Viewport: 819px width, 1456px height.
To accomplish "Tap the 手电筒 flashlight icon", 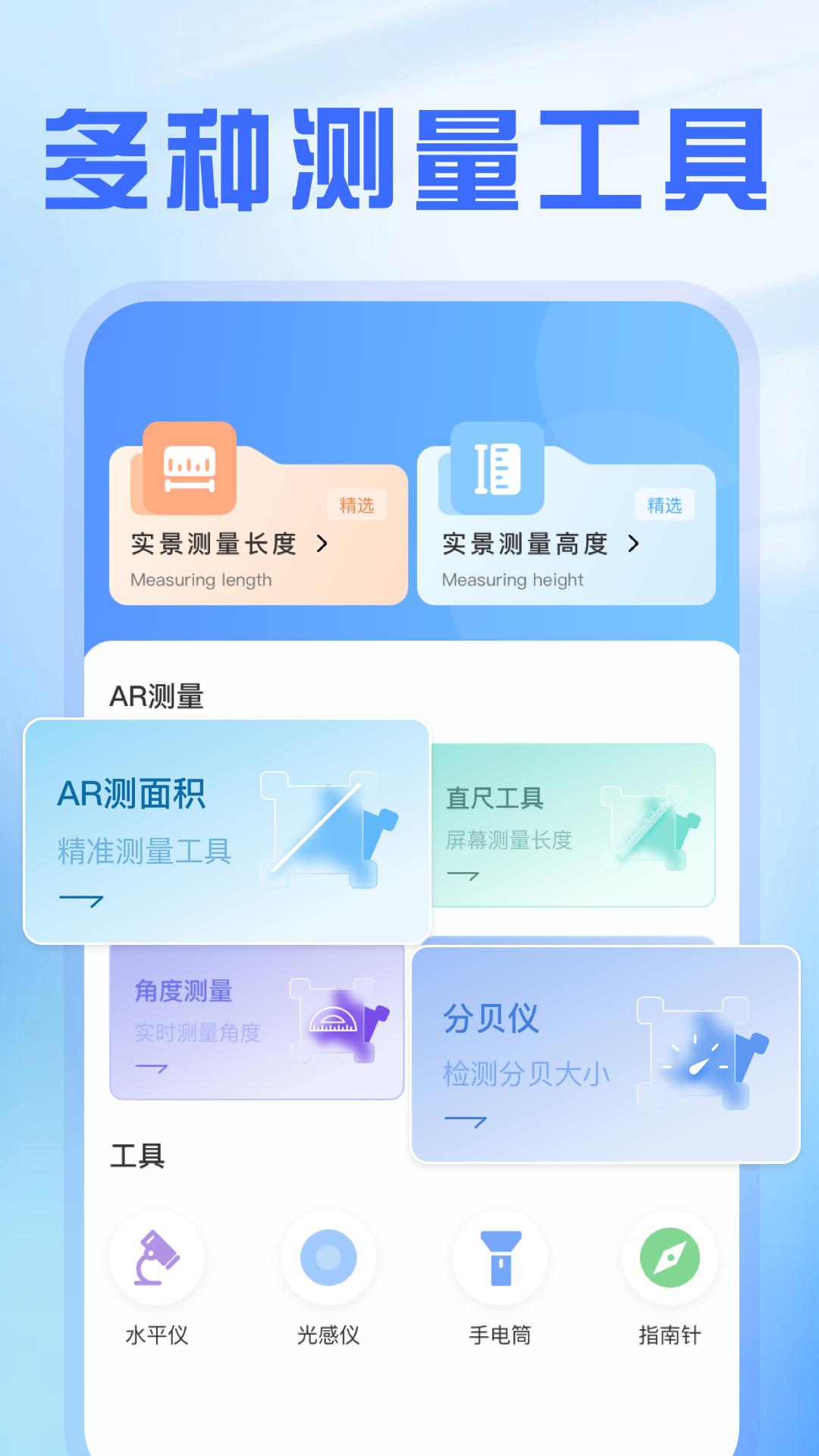I will click(500, 1257).
